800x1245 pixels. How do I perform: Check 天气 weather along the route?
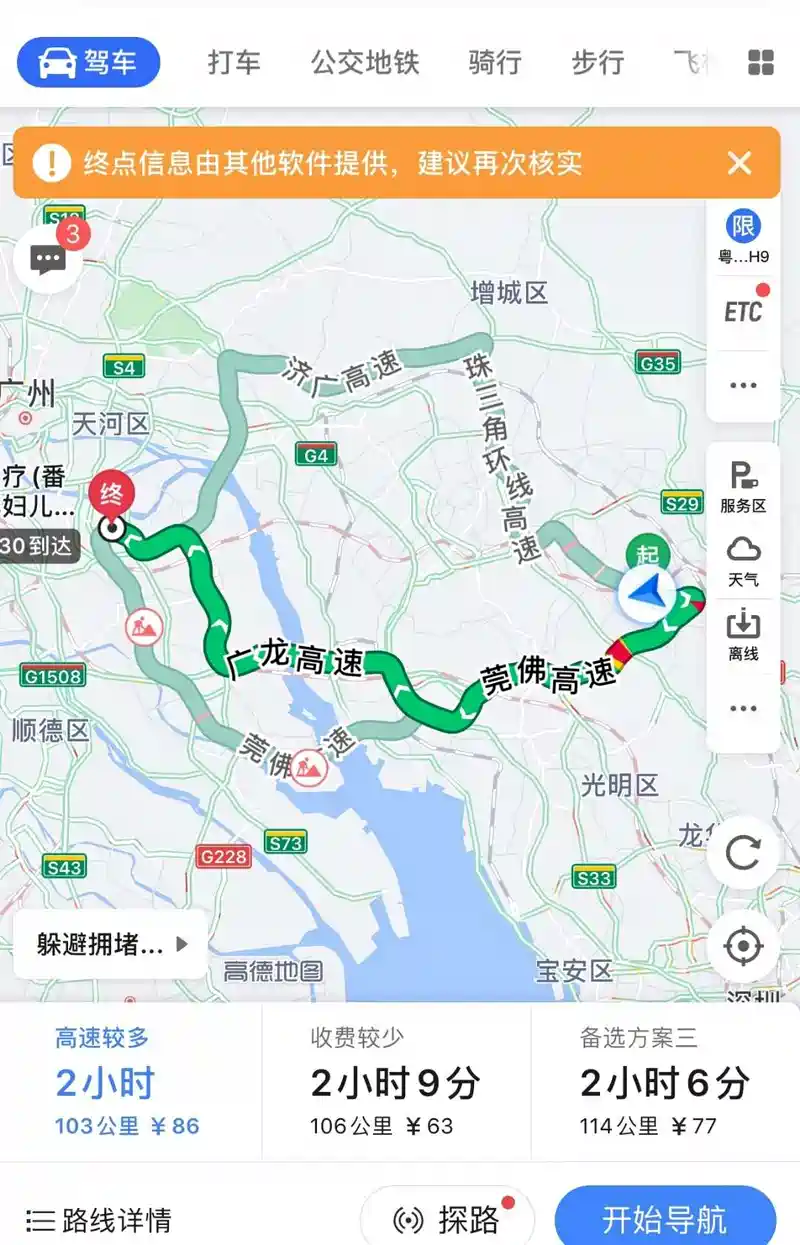pos(743,562)
